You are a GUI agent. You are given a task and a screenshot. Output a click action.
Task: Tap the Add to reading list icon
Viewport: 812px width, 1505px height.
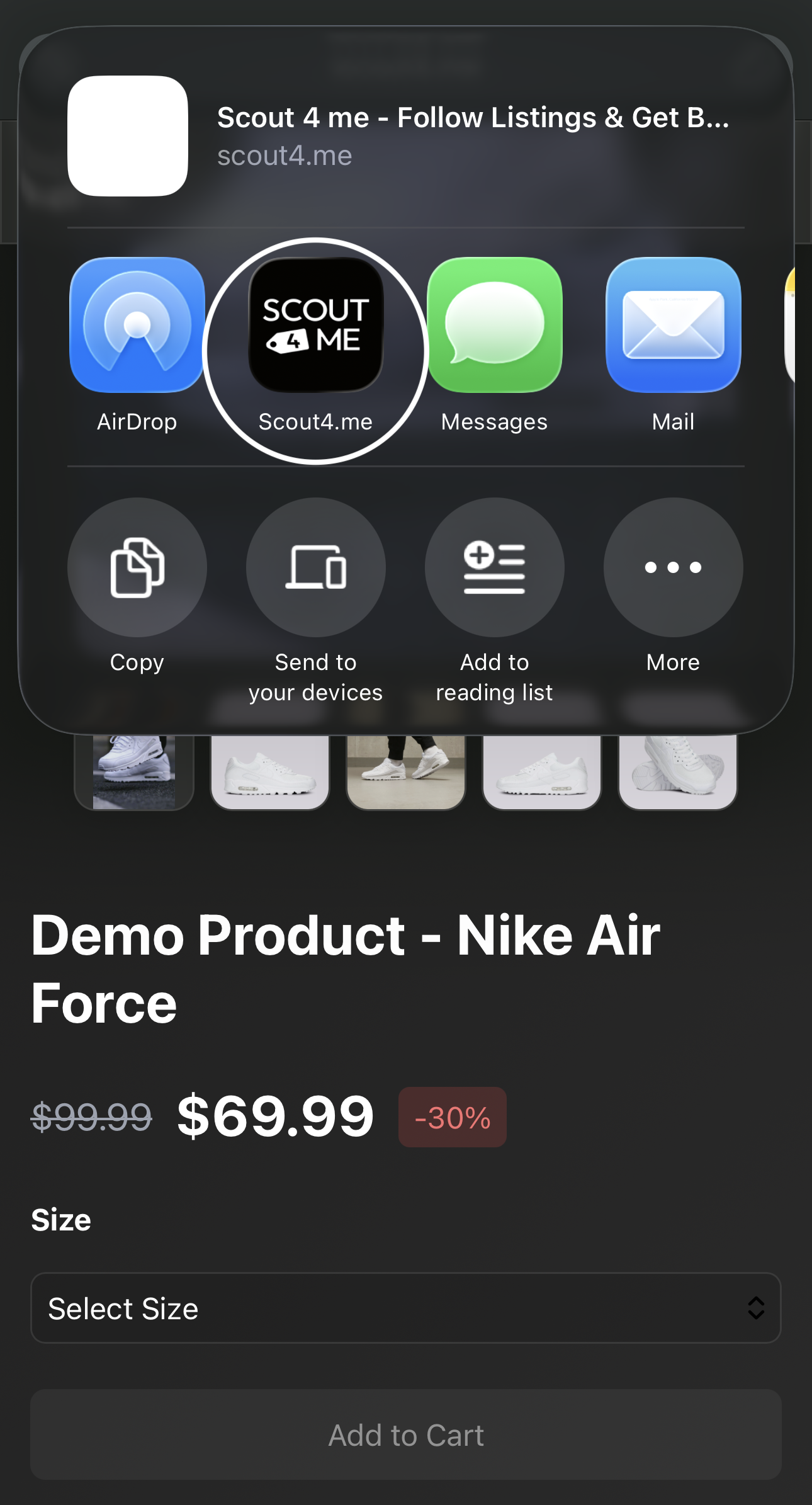click(x=494, y=567)
